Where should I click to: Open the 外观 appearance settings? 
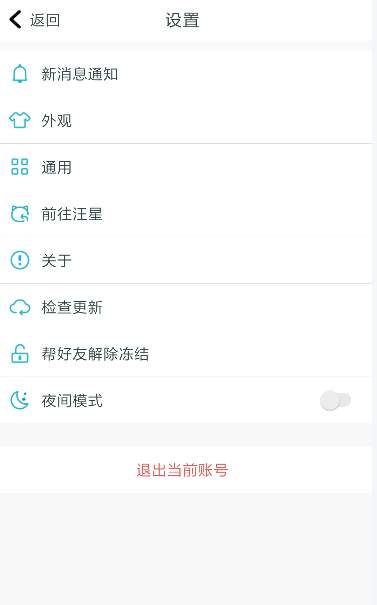click(186, 120)
